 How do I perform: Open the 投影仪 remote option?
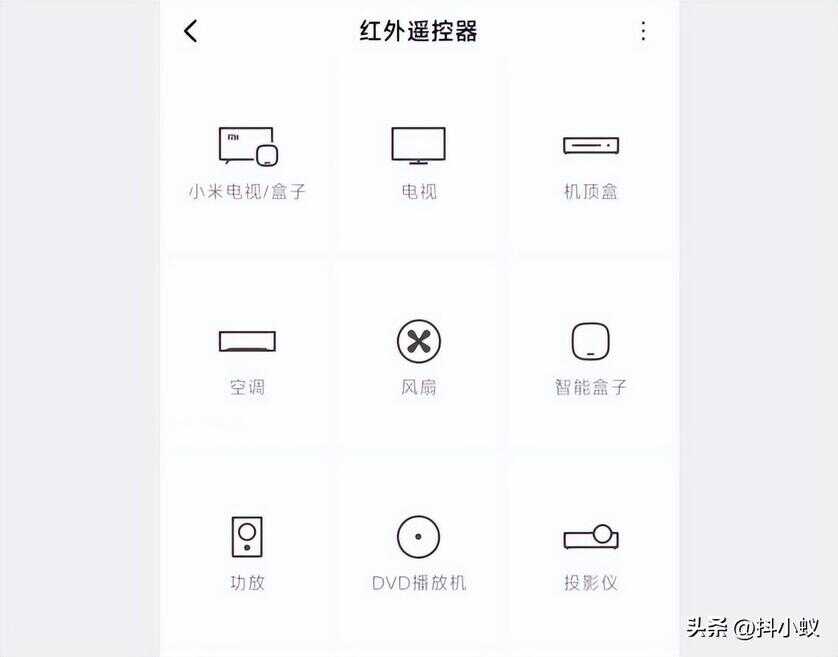(x=590, y=550)
